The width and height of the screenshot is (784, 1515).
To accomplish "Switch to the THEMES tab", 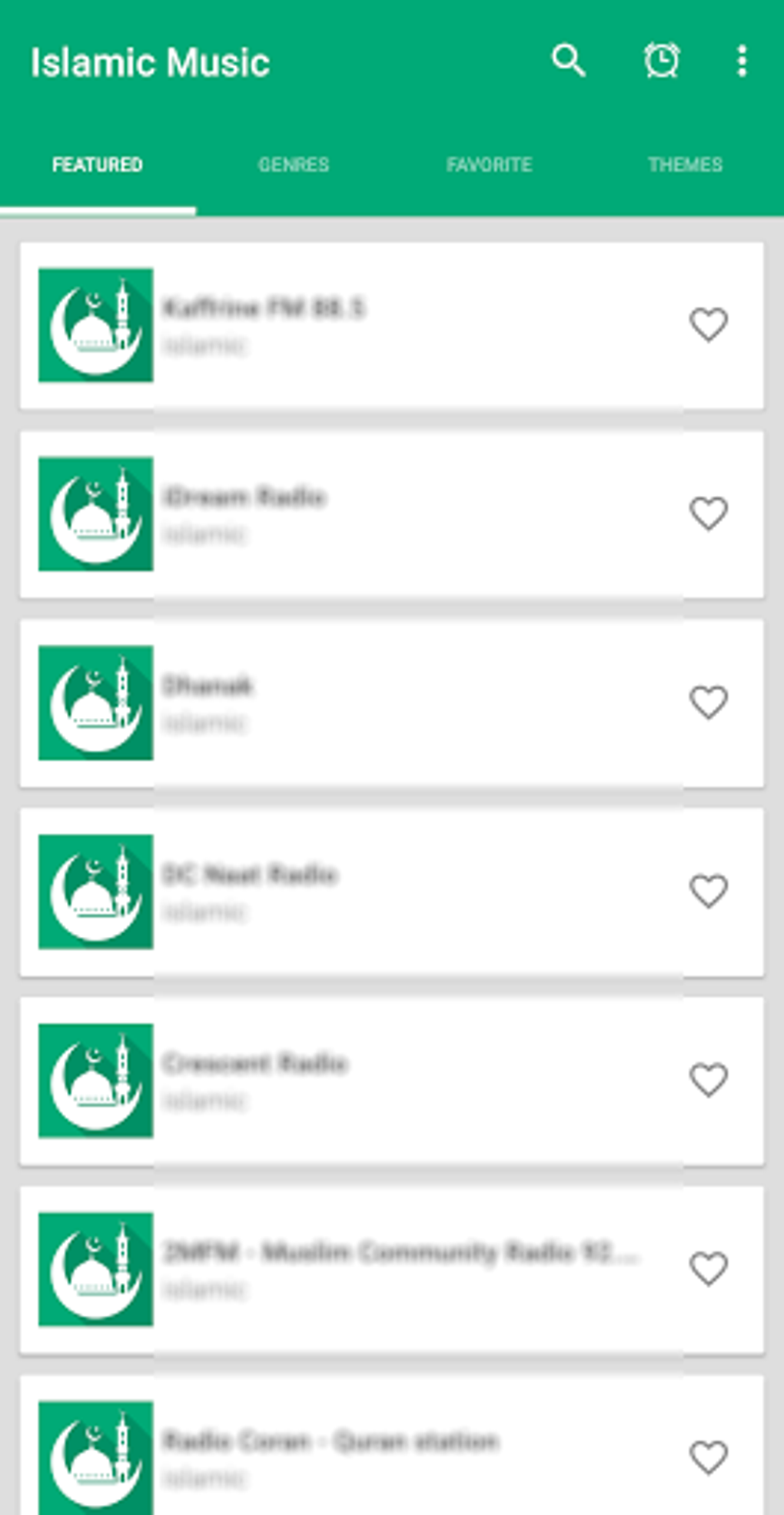I will tap(686, 164).
